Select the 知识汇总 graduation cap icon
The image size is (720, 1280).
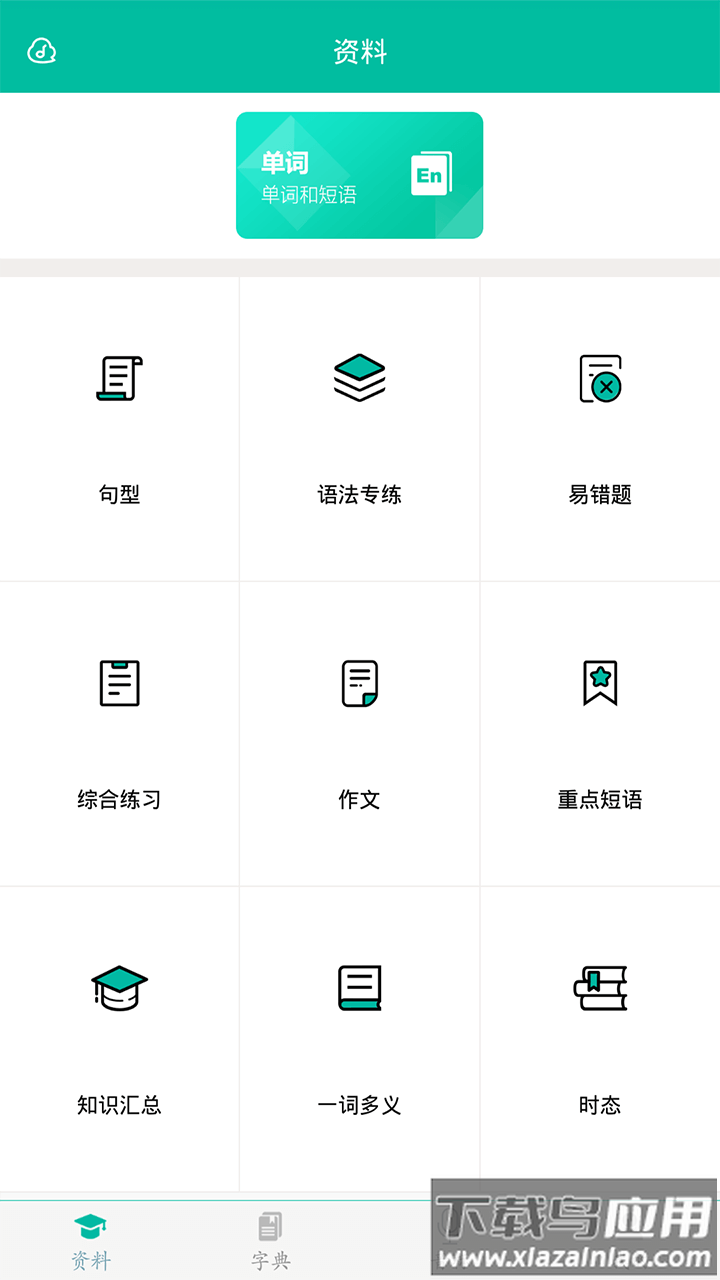[x=119, y=990]
